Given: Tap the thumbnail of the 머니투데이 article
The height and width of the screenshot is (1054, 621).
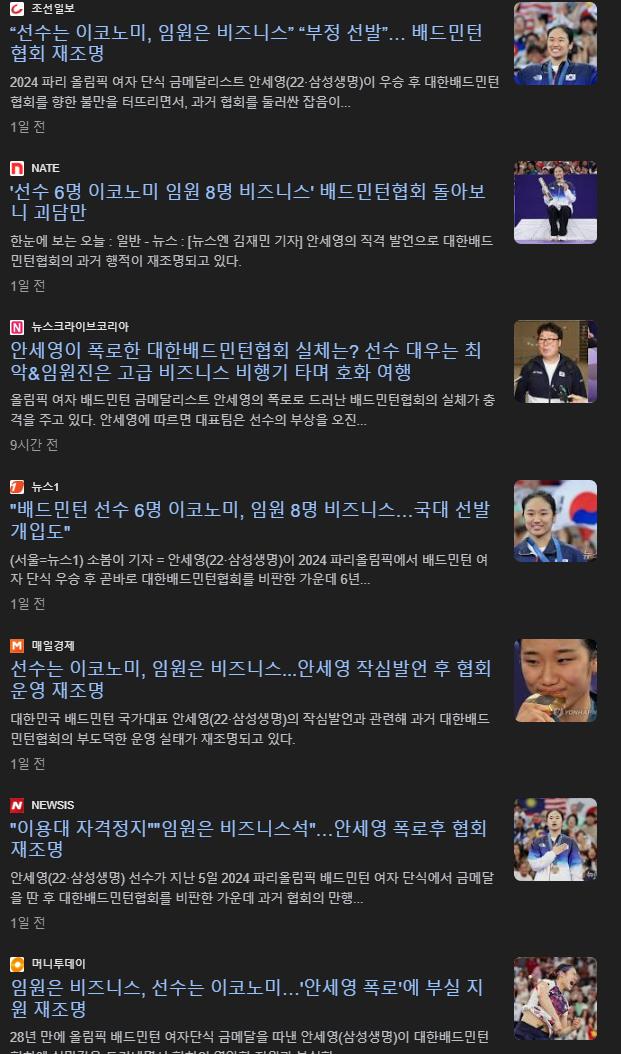Looking at the screenshot, I should (555, 998).
